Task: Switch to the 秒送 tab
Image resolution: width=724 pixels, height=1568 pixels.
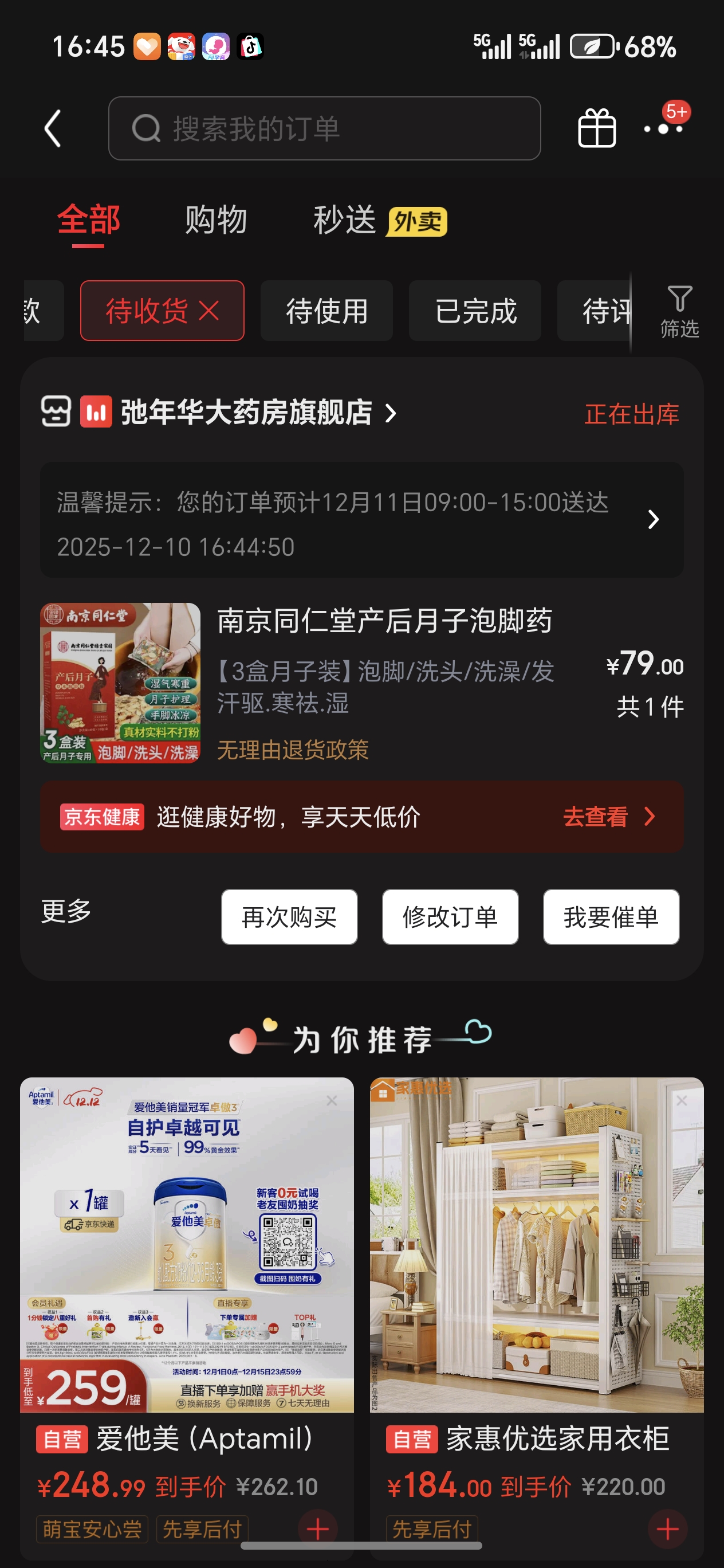Action: (x=344, y=220)
